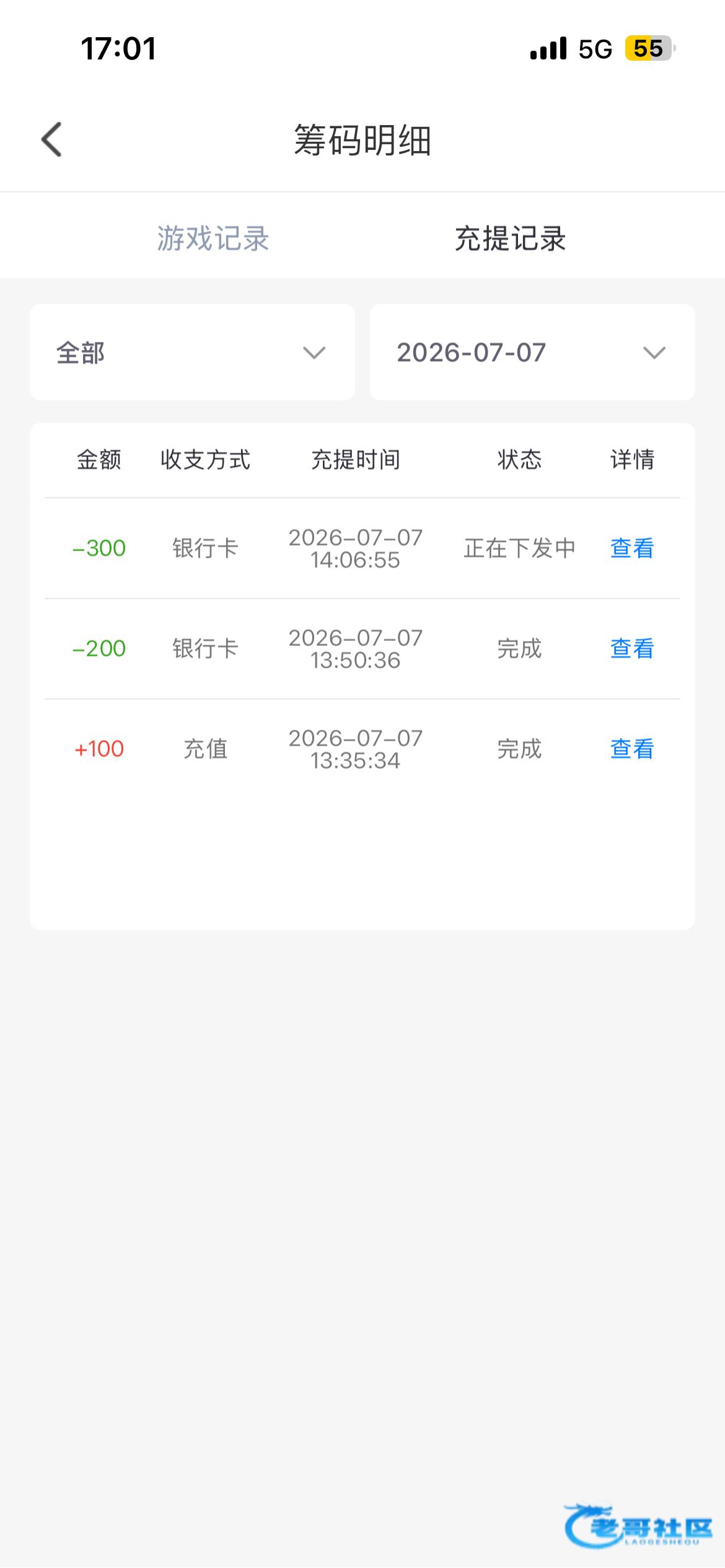View details of the -300 withdrawal

pos(632,548)
